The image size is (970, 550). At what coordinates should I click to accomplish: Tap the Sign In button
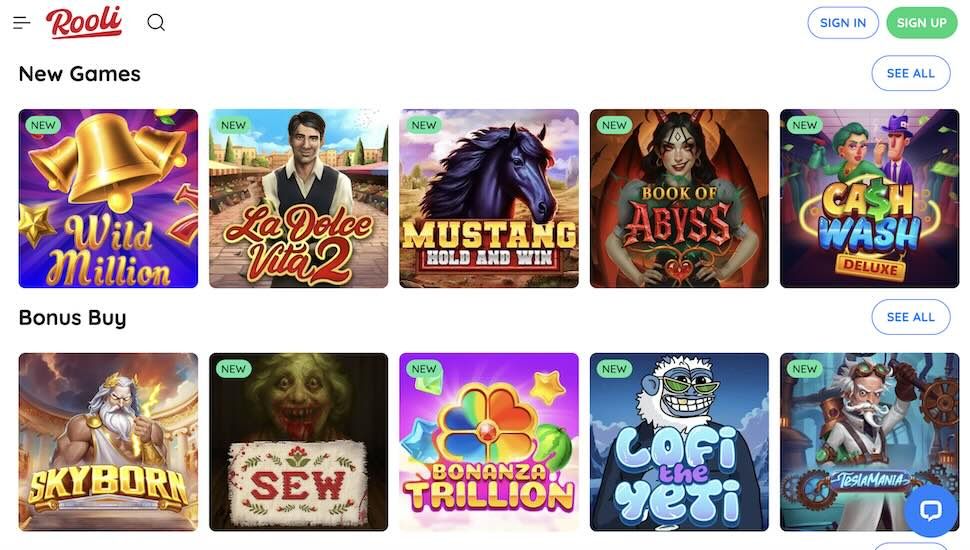(x=842, y=23)
